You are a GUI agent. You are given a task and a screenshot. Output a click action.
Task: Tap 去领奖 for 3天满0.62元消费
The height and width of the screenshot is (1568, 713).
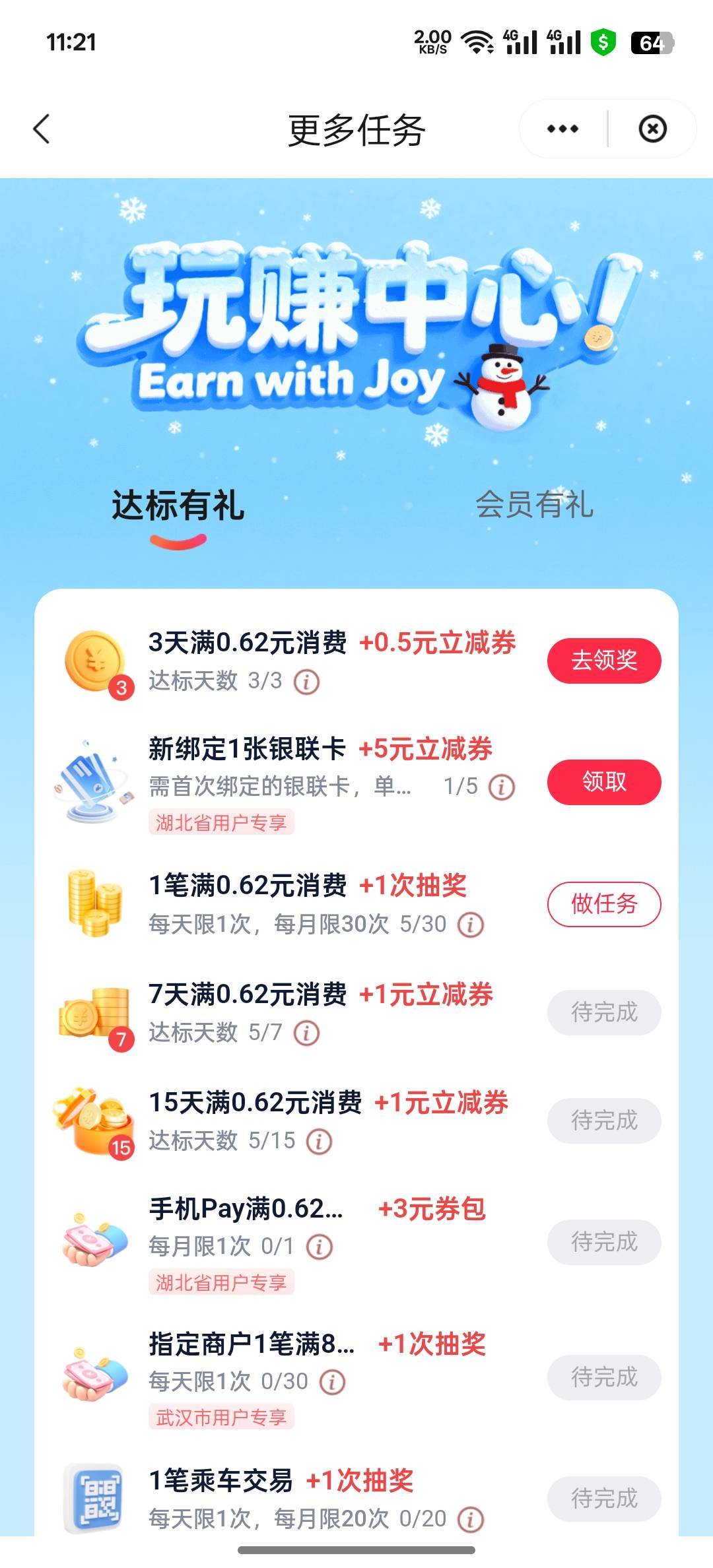click(603, 661)
